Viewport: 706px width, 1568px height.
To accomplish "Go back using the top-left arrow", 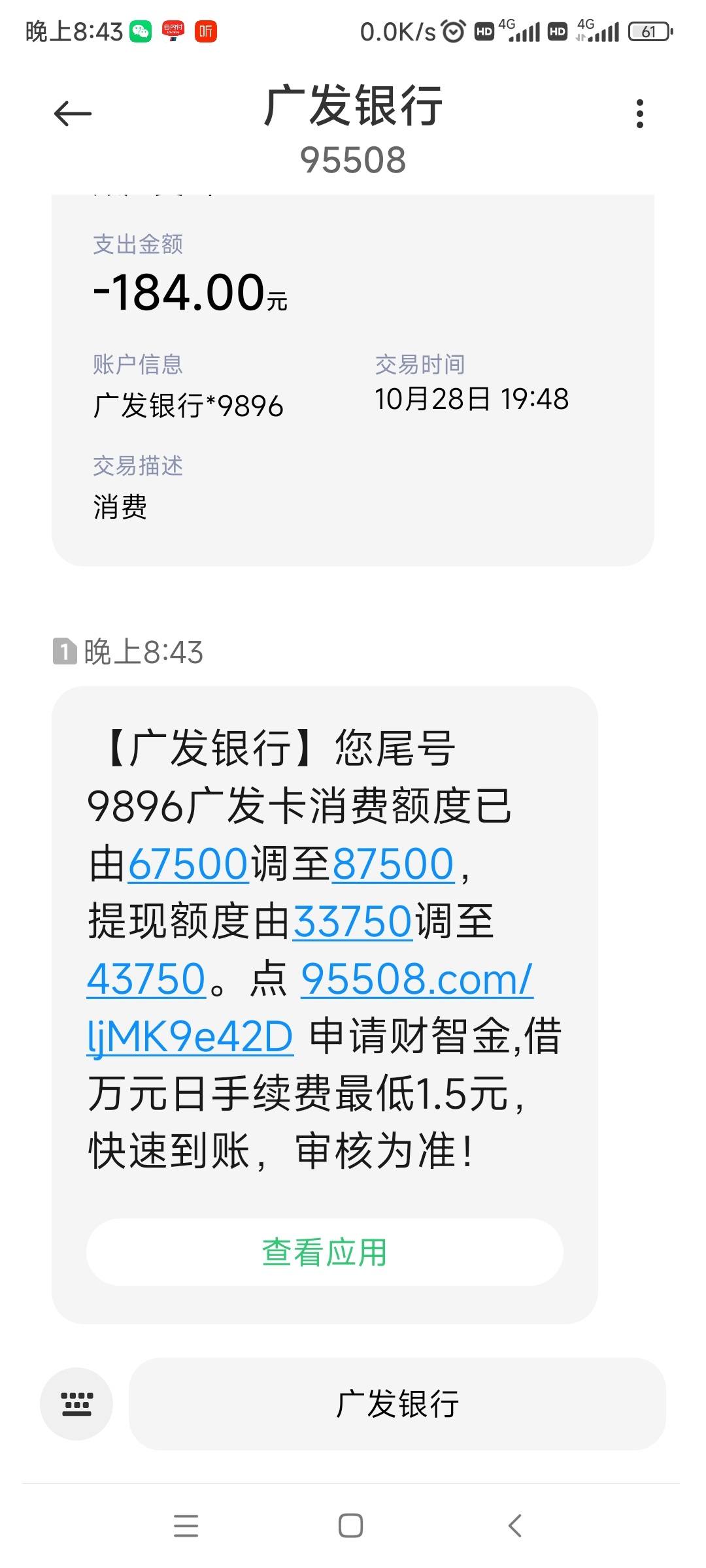I will click(x=73, y=114).
